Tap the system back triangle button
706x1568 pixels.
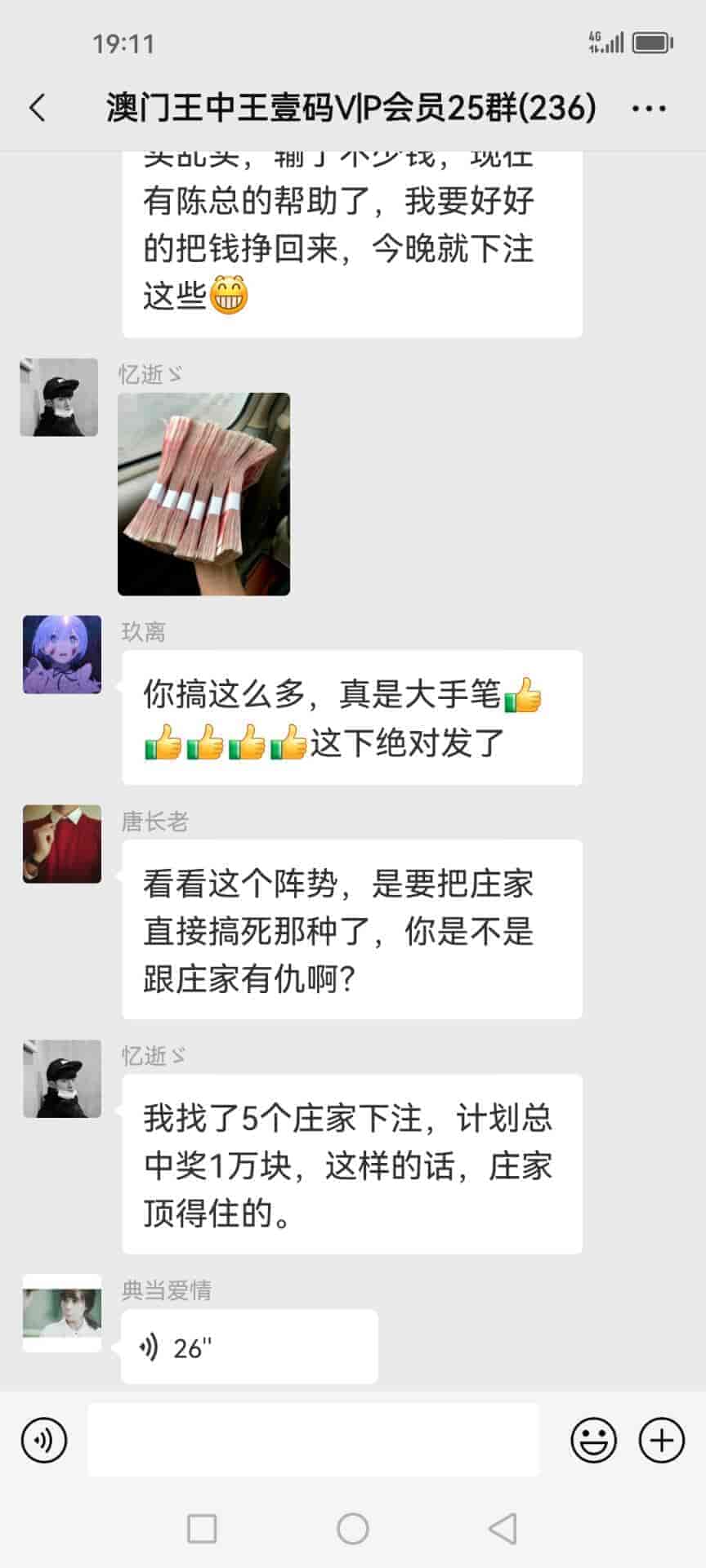pos(503,1528)
